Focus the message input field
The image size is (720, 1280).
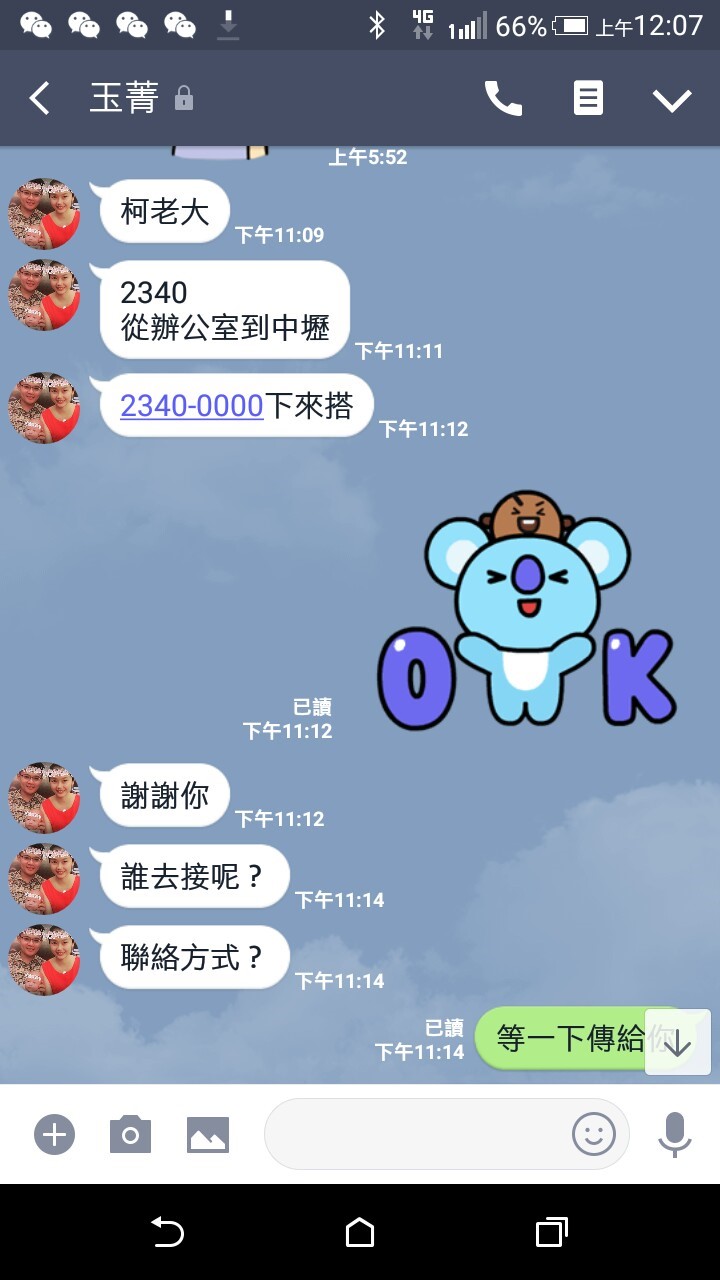[415, 1134]
